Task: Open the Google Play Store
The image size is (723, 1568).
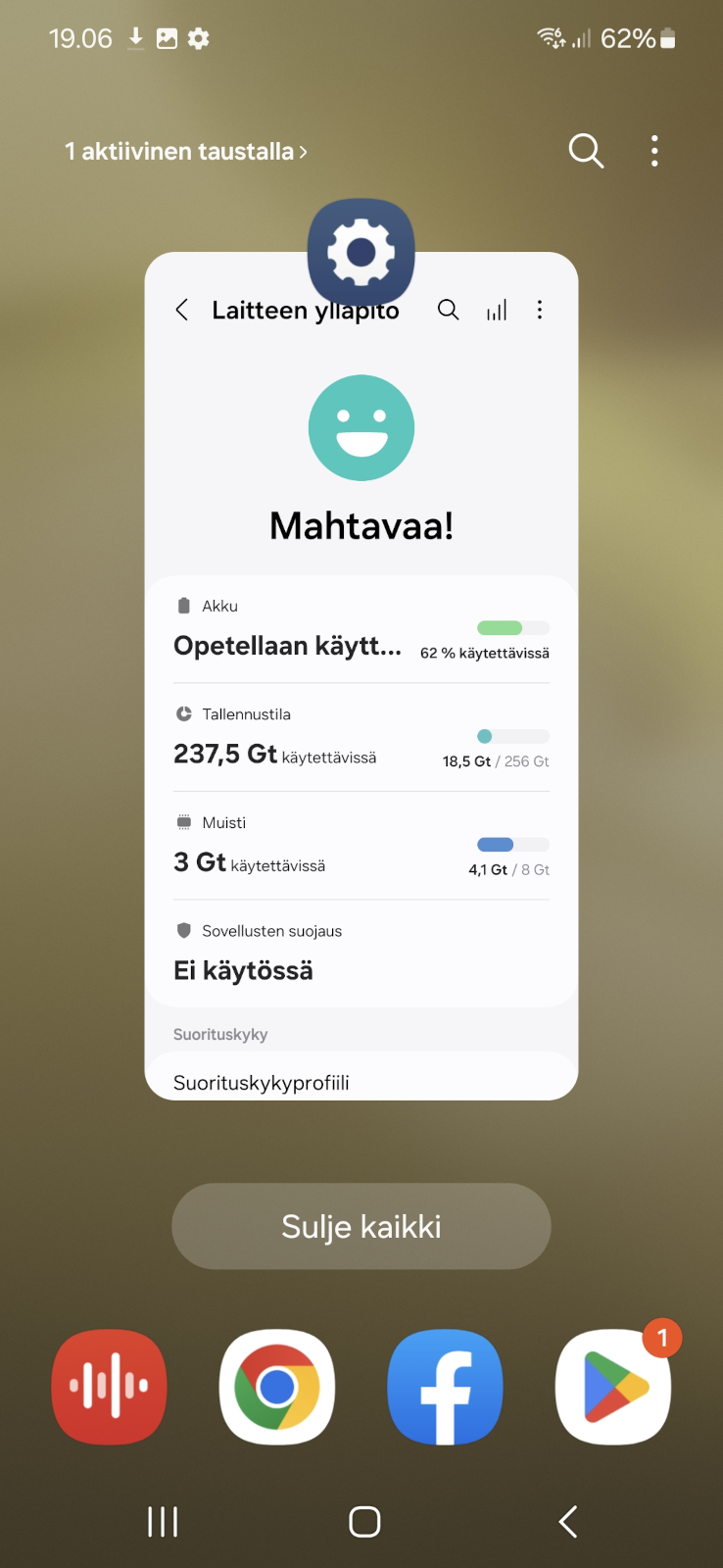Action: pyautogui.click(x=613, y=1387)
